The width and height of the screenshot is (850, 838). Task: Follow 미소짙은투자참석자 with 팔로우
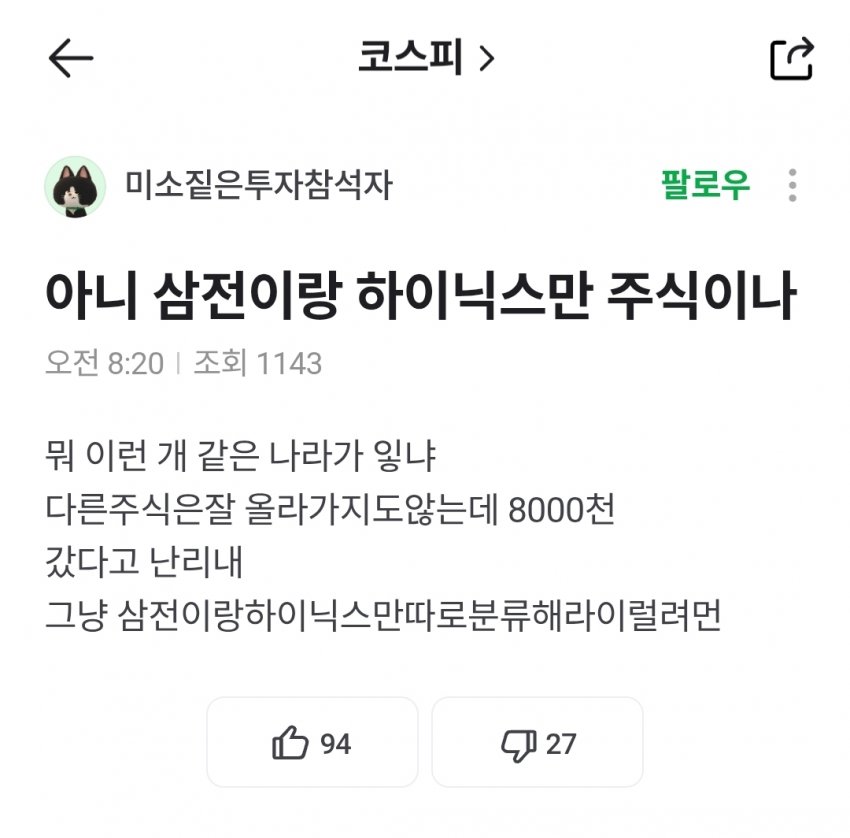coord(705,185)
